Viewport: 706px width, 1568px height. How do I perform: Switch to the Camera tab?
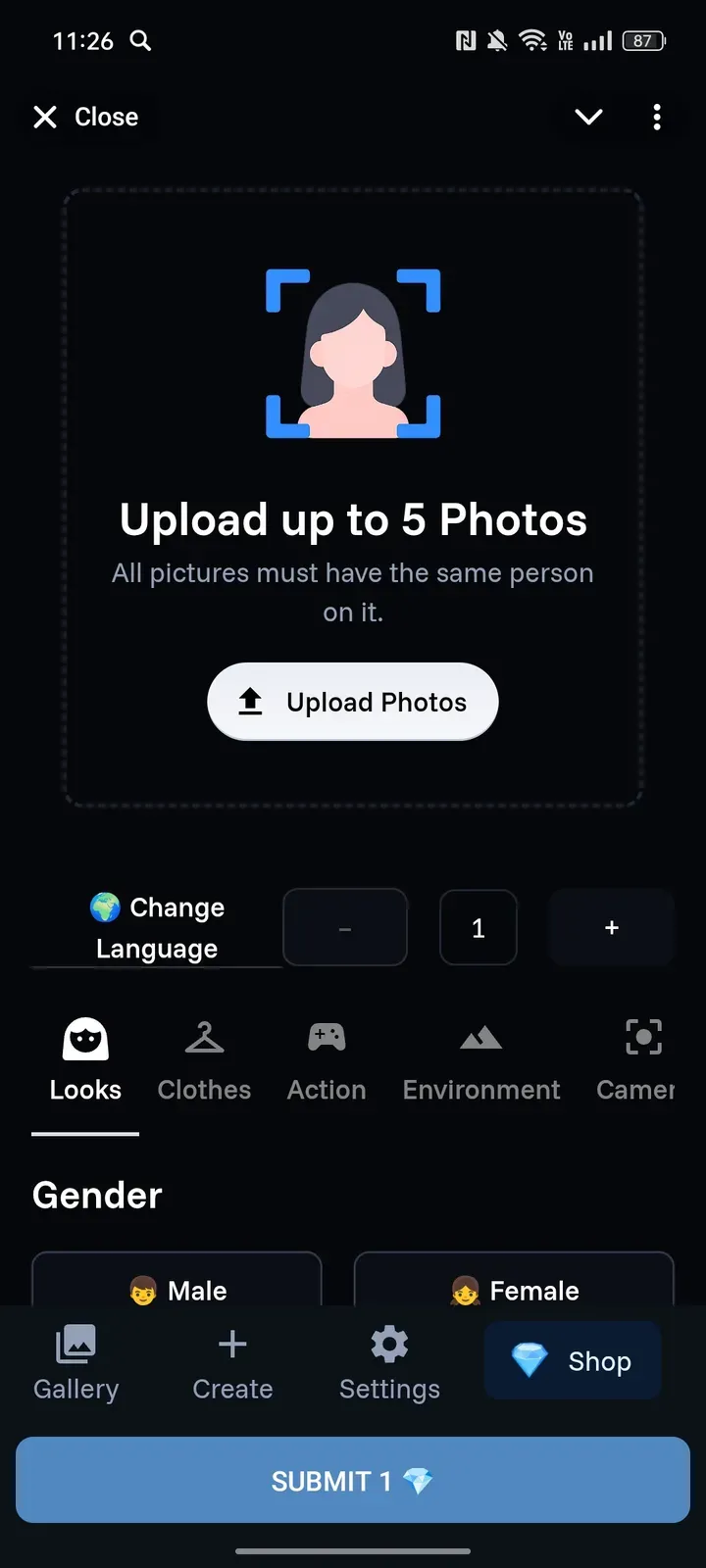[637, 1062]
